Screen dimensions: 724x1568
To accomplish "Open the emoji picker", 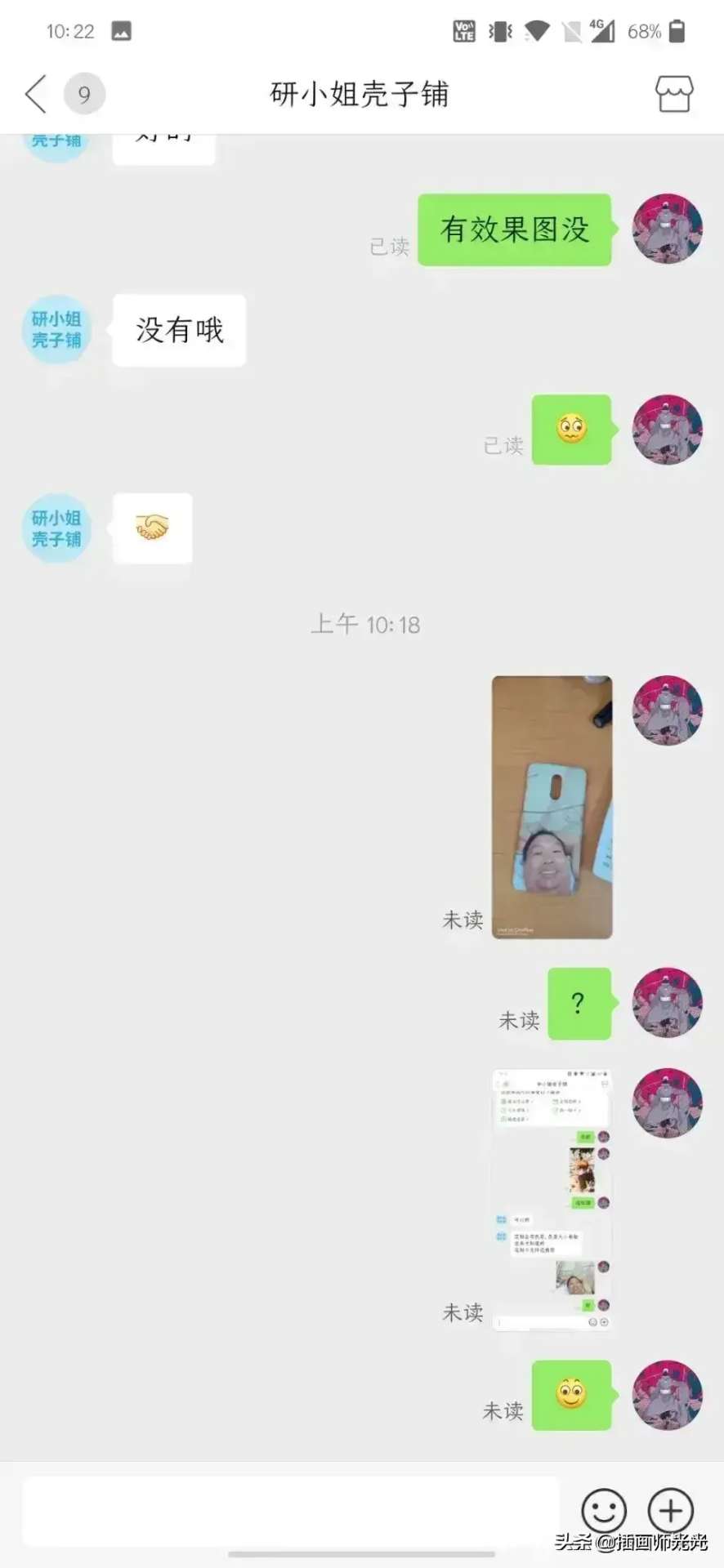I will [604, 1511].
